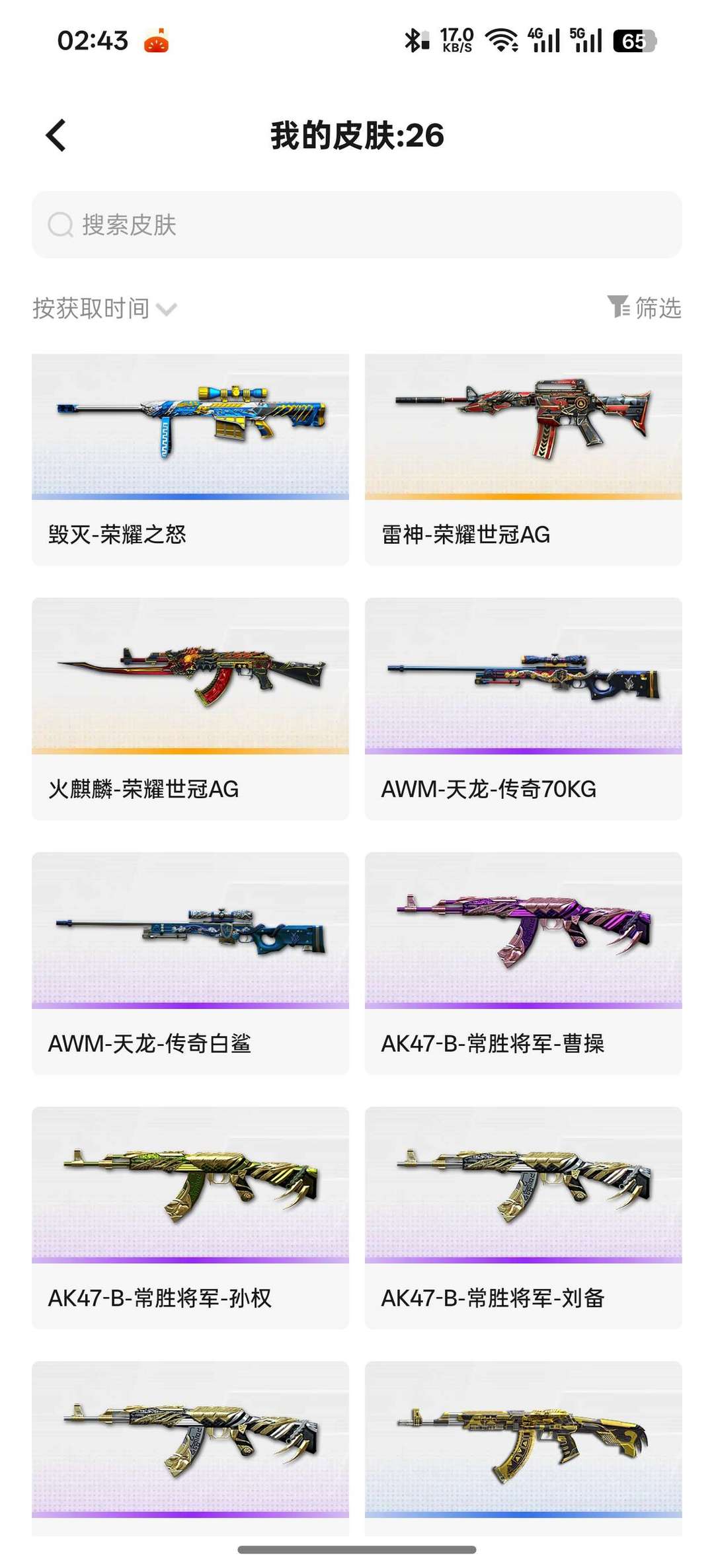Expand the 按获取时间 sort dropdown
Viewport: 714px width, 1568px height.
(104, 309)
